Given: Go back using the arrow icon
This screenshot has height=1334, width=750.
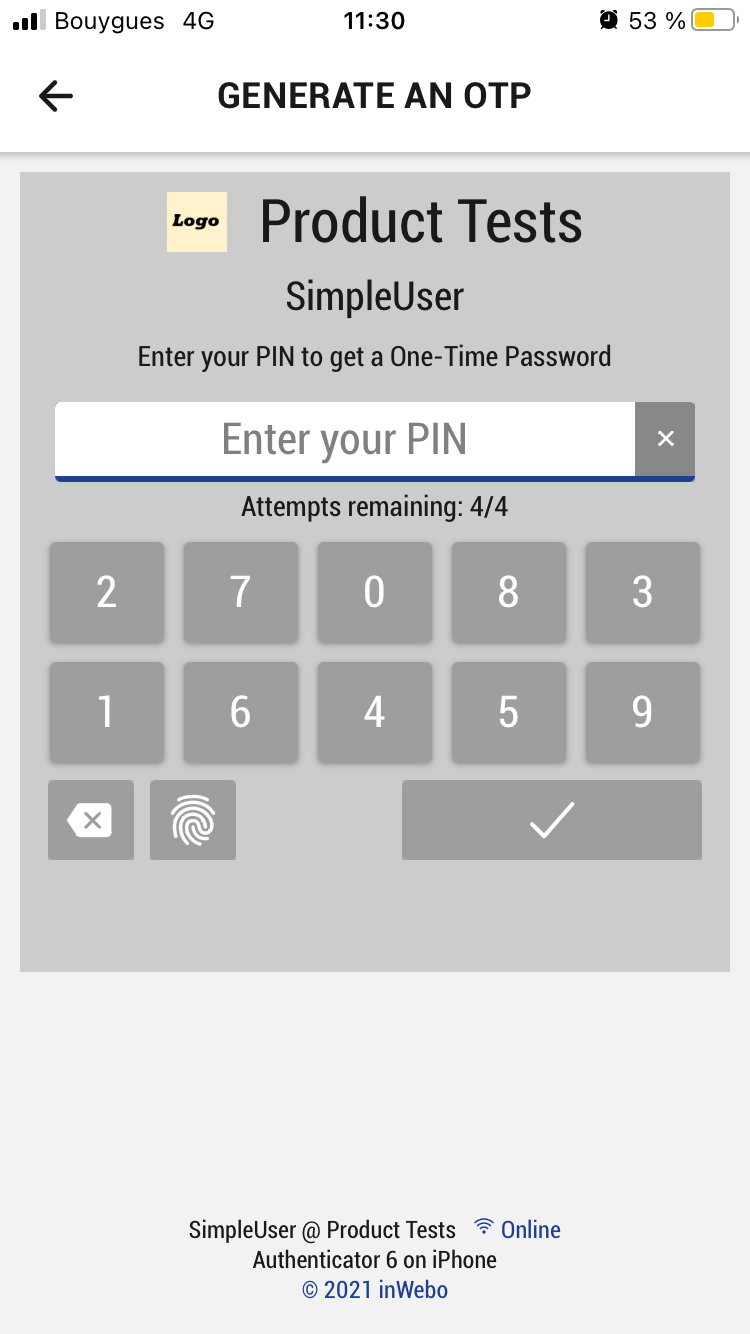Looking at the screenshot, I should coord(56,96).
